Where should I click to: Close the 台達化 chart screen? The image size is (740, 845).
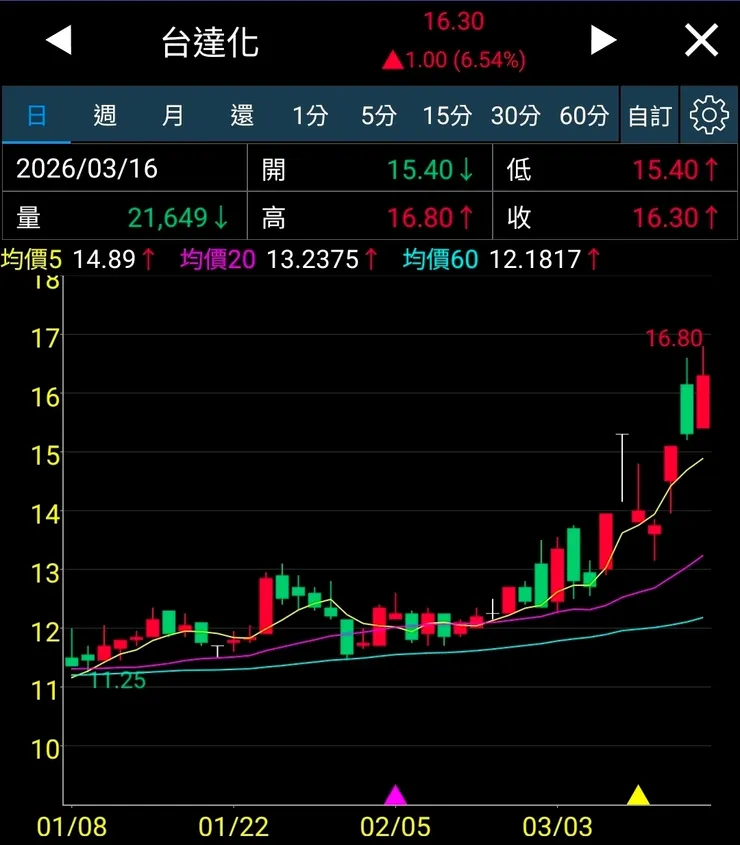pos(701,41)
